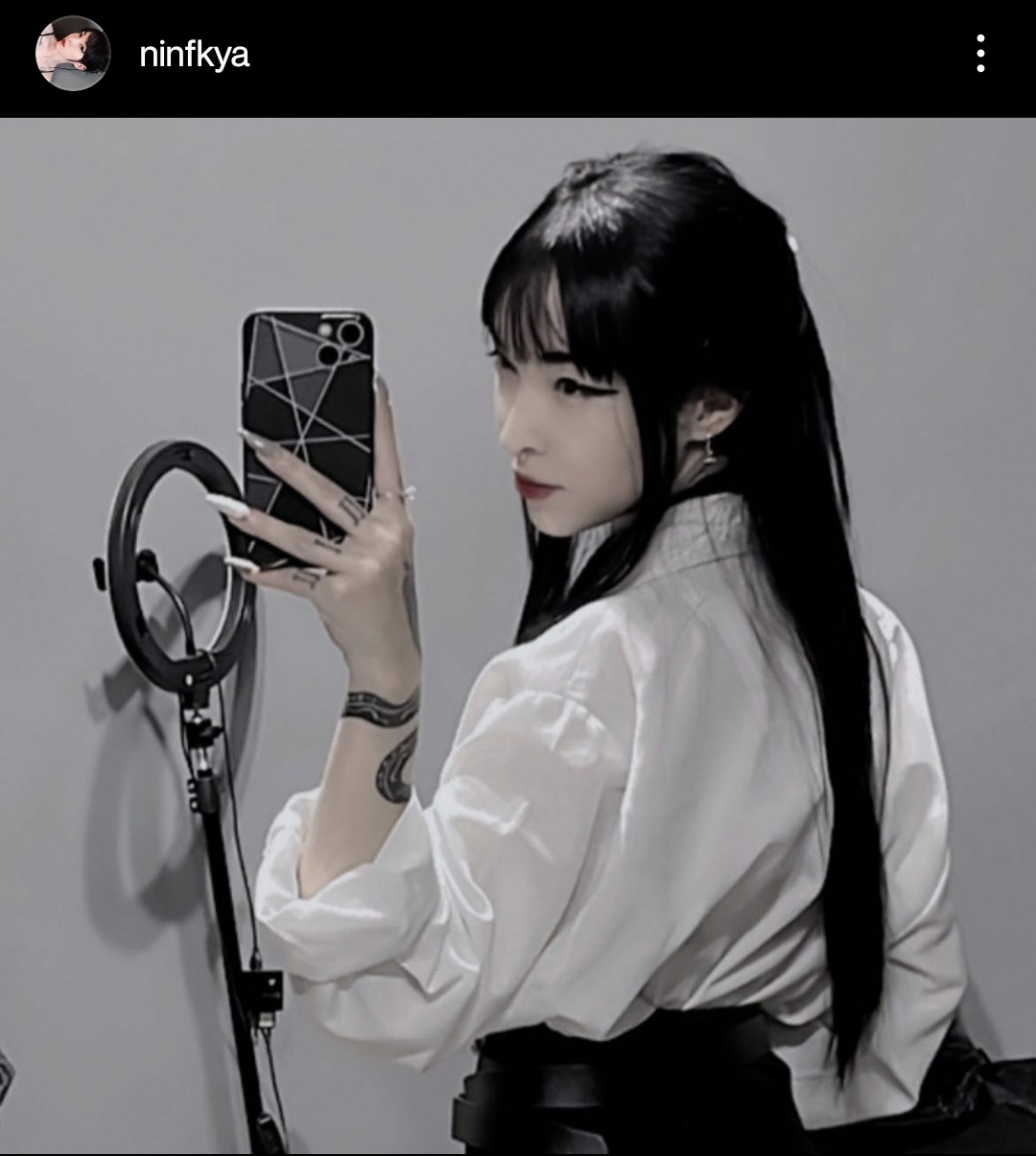Open the ninfkya username link

pyautogui.click(x=194, y=55)
